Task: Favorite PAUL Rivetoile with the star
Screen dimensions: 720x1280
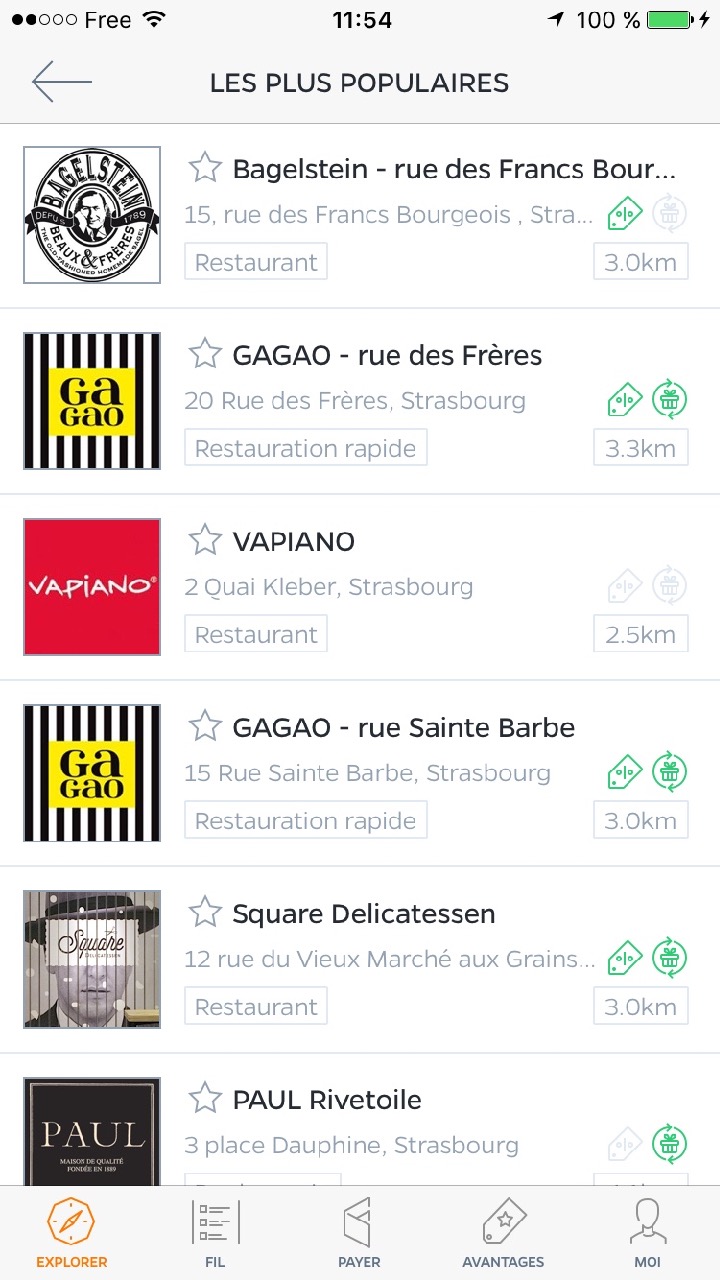Action: 205,1098
